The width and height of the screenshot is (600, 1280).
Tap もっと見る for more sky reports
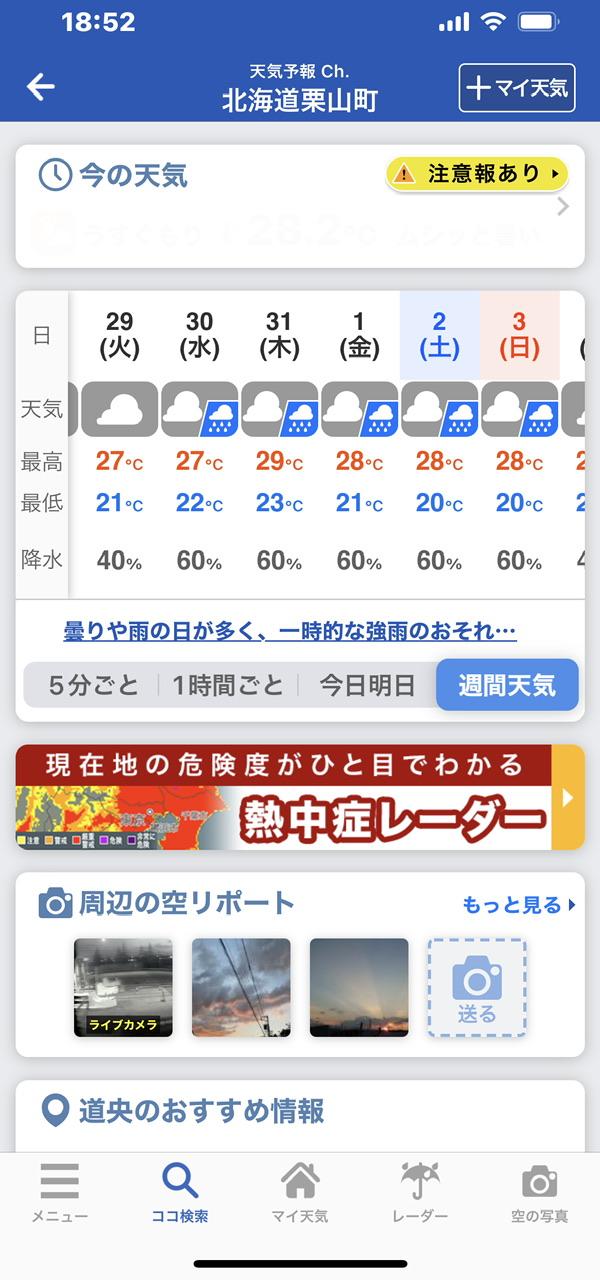click(518, 905)
